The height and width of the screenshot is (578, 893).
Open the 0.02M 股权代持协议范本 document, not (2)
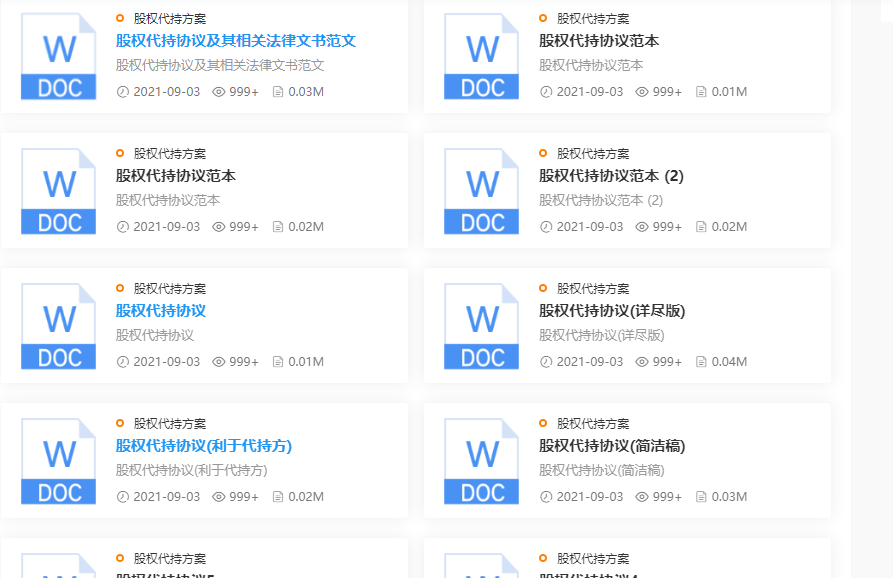pyautogui.click(x=175, y=176)
